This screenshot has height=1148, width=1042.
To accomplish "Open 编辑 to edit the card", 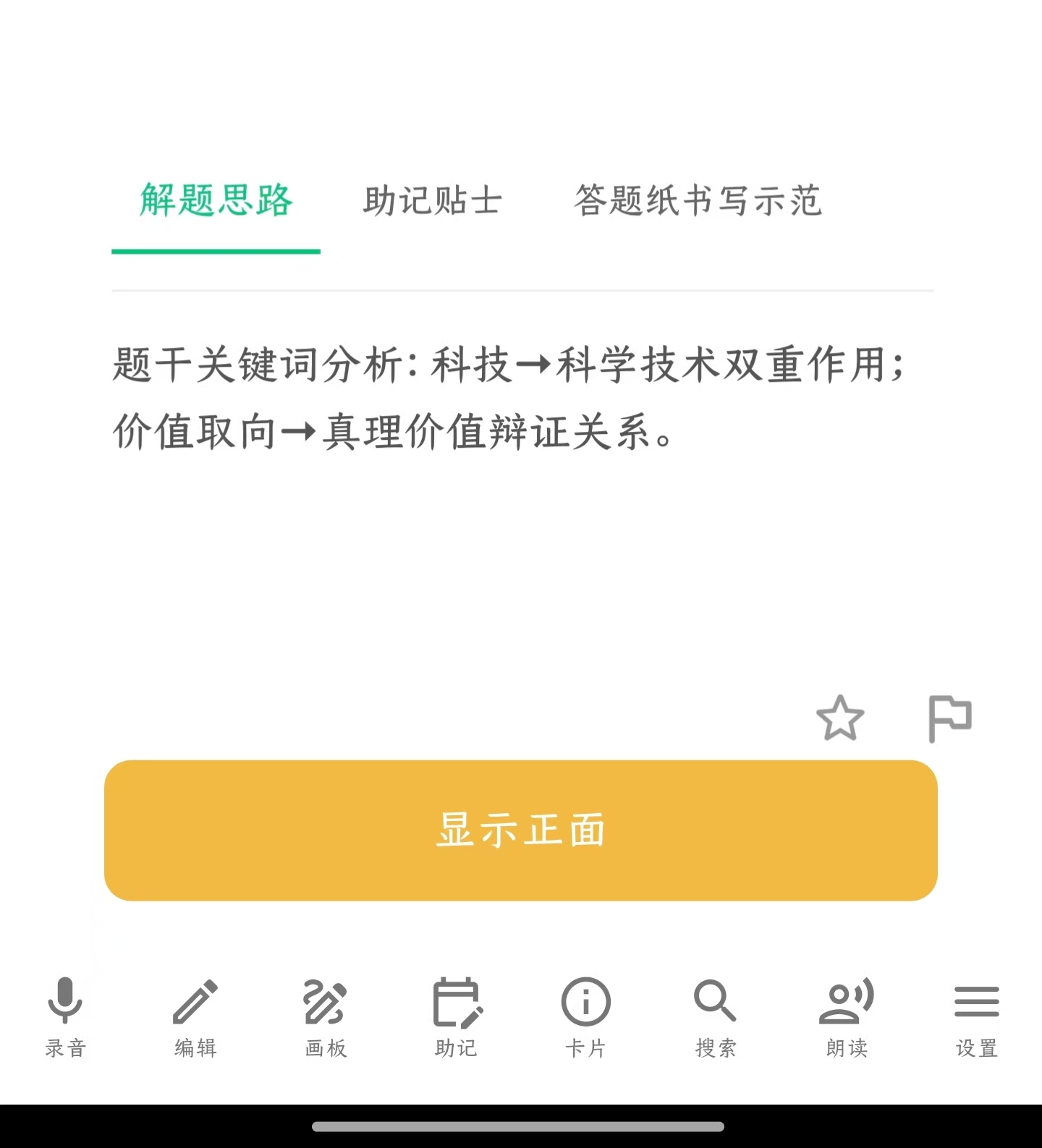I will 195,1016.
